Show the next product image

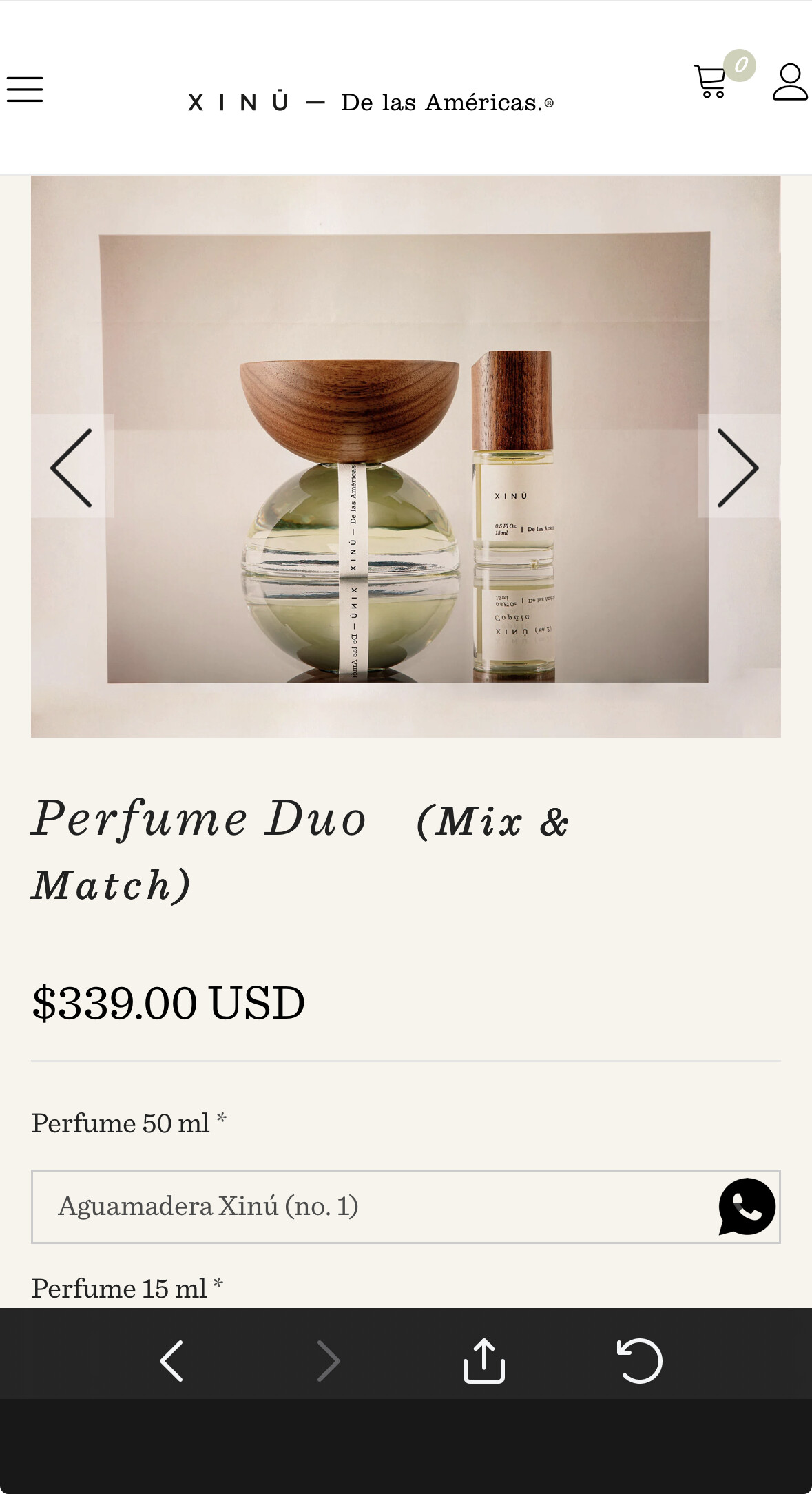(x=738, y=467)
